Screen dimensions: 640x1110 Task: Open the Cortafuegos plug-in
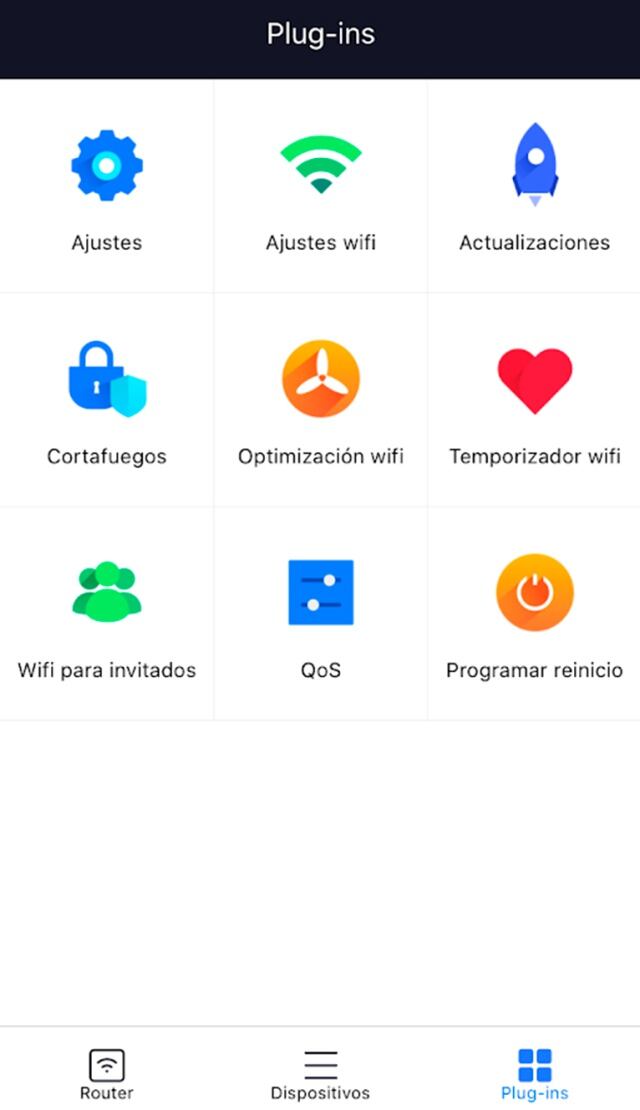pyautogui.click(x=107, y=400)
